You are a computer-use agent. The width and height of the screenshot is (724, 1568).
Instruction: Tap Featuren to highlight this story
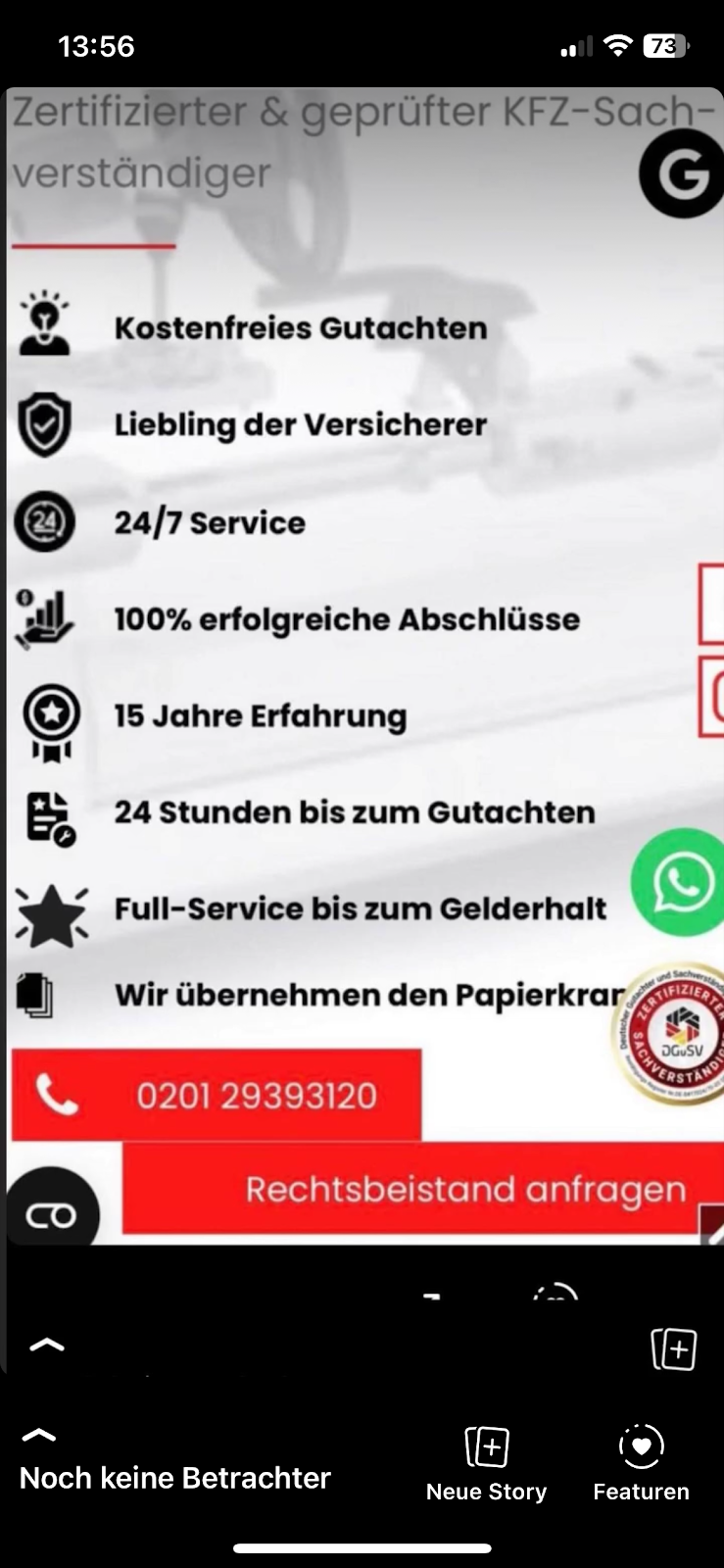(x=641, y=1464)
